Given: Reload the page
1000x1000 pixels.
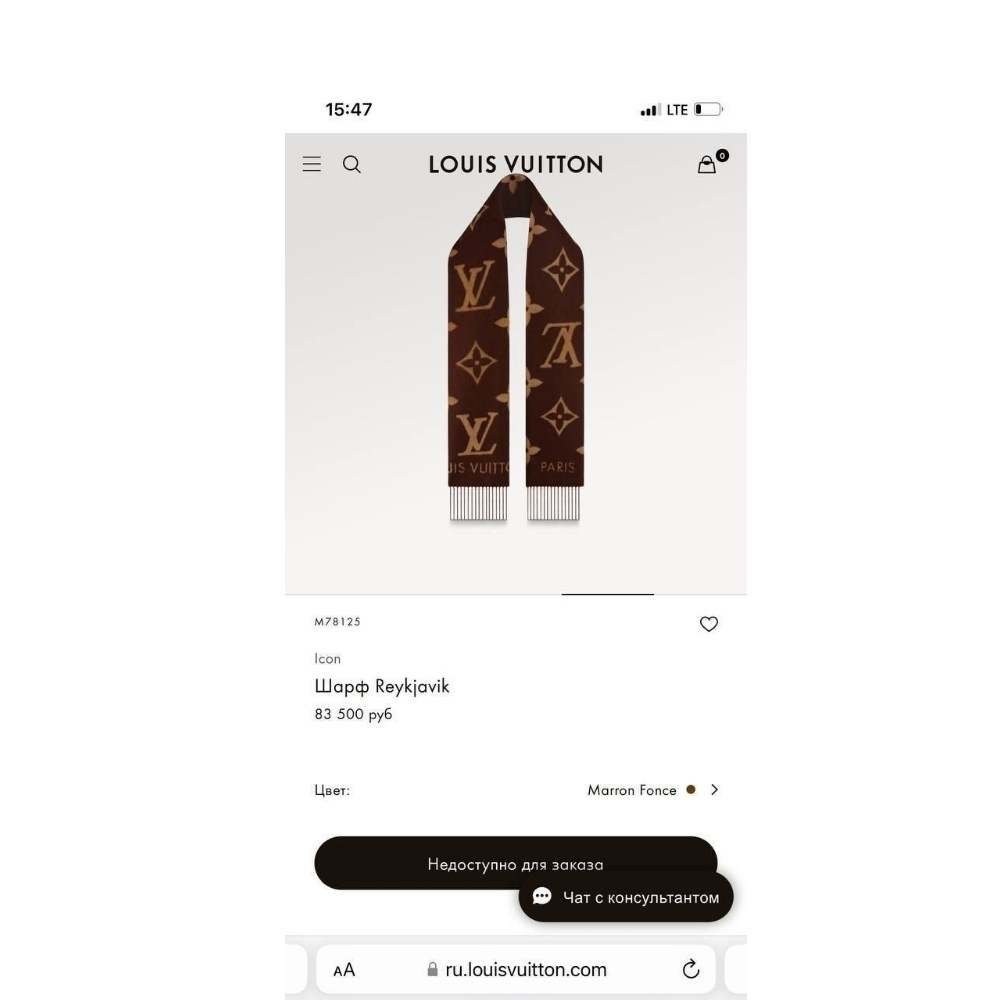Looking at the screenshot, I should click(x=691, y=969).
